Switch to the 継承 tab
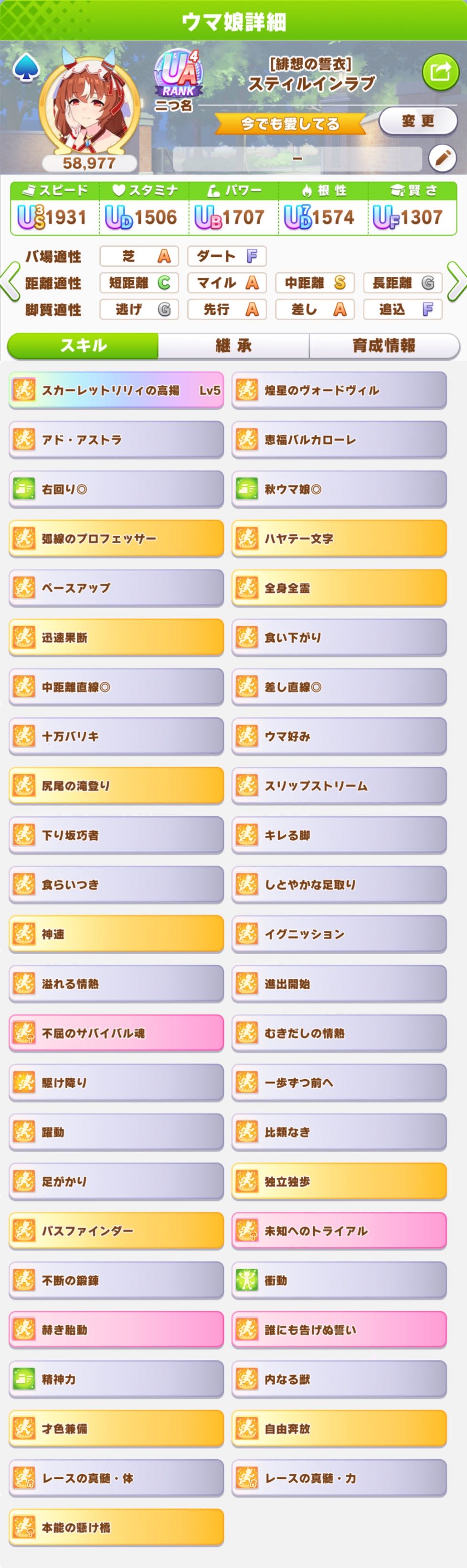Viewport: 467px width, 1568px height. point(233,346)
